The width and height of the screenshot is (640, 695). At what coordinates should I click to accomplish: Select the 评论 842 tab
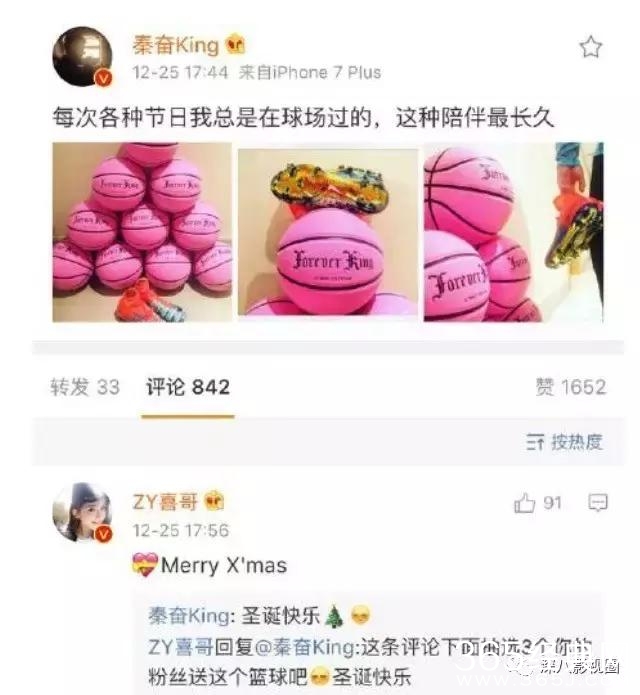(x=187, y=387)
